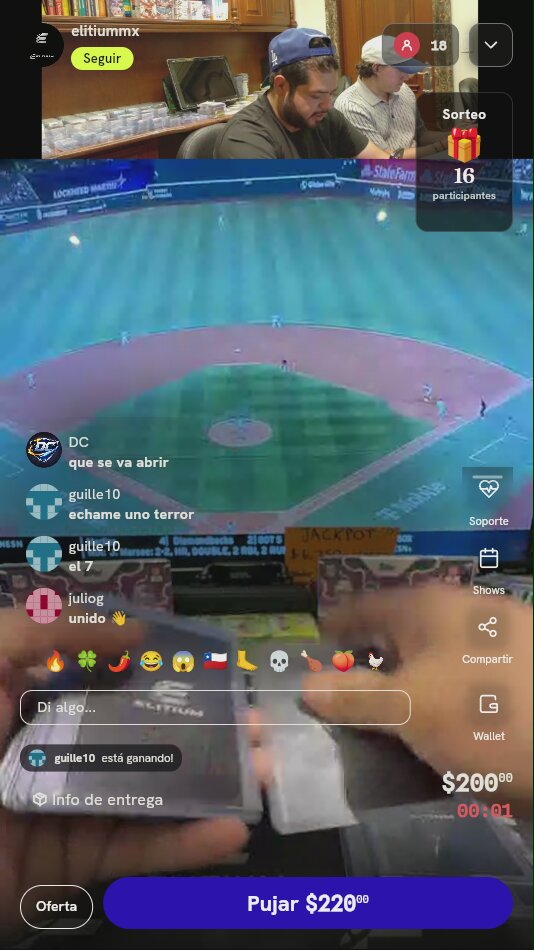Collapse the stream with the down chevron
The image size is (534, 950).
(x=491, y=45)
